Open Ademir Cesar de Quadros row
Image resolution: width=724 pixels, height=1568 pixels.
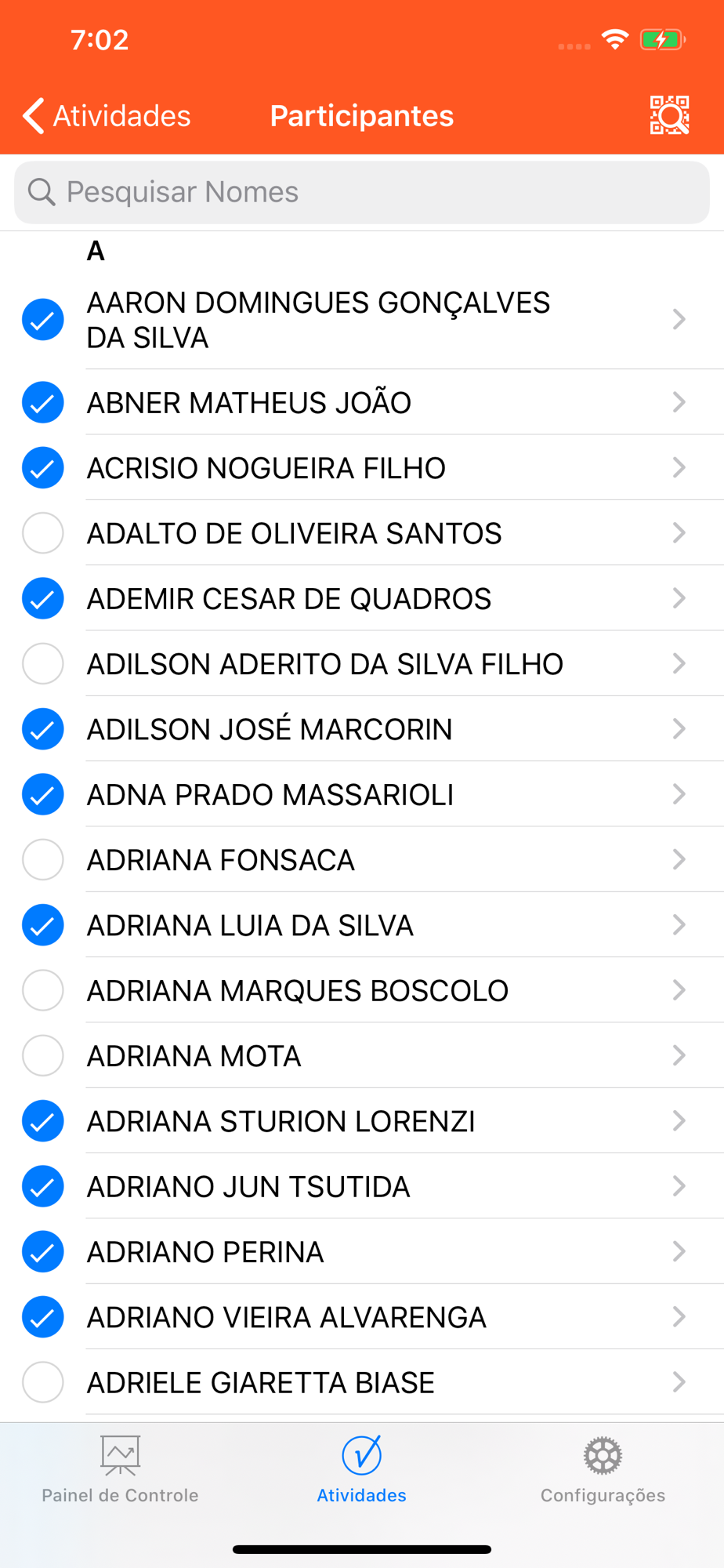pyautogui.click(x=362, y=598)
